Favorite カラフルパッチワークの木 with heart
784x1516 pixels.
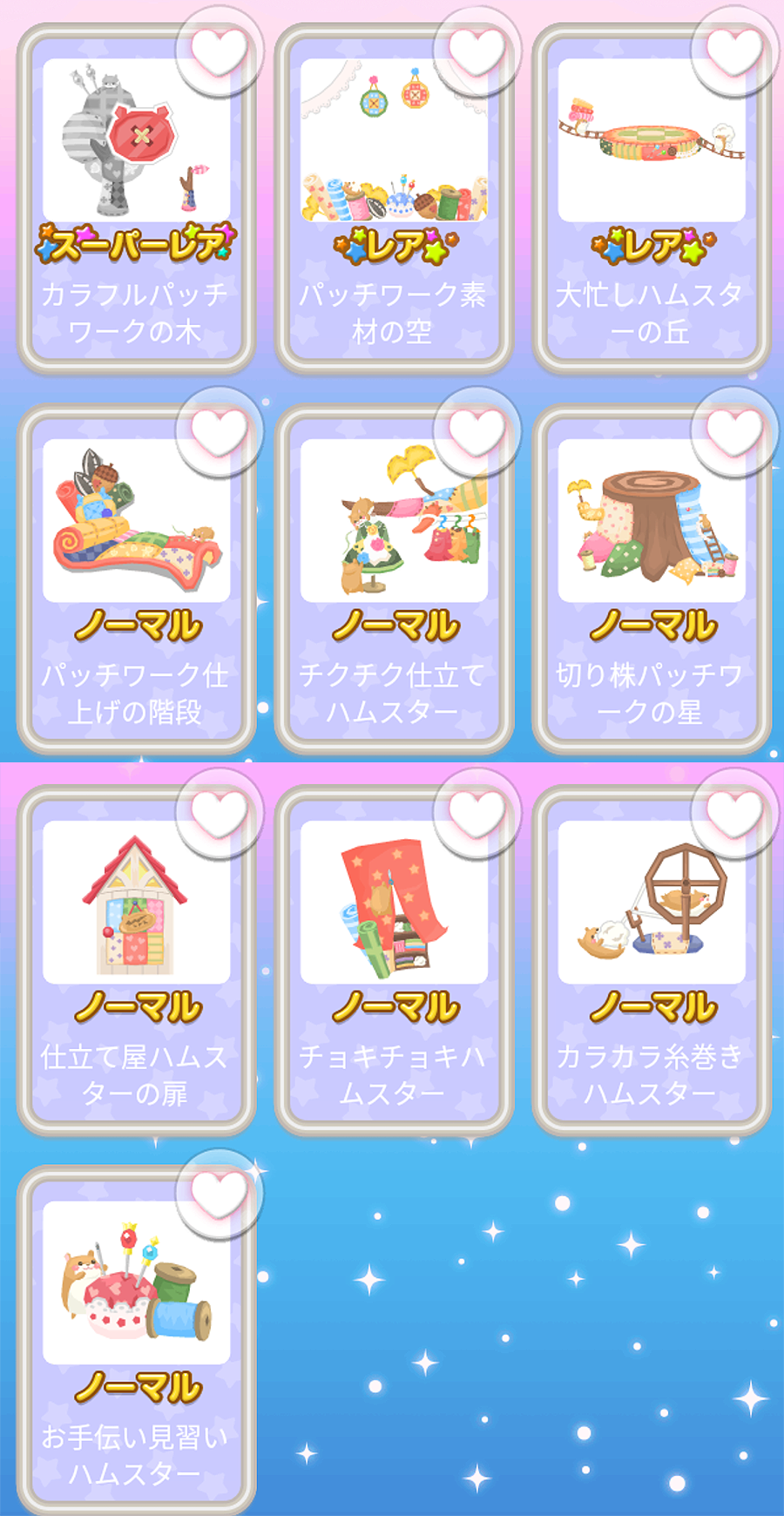click(x=219, y=51)
